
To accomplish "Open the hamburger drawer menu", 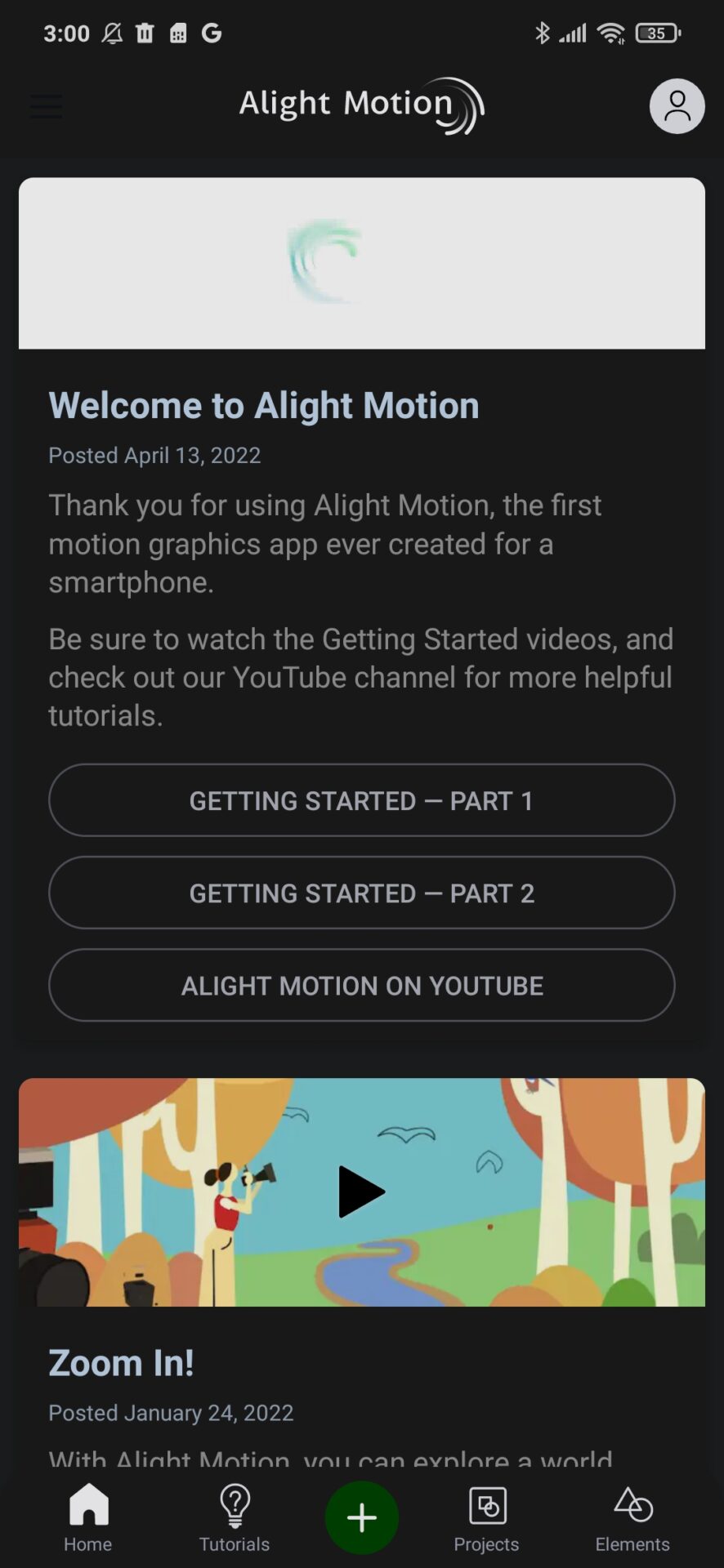I will (x=46, y=106).
